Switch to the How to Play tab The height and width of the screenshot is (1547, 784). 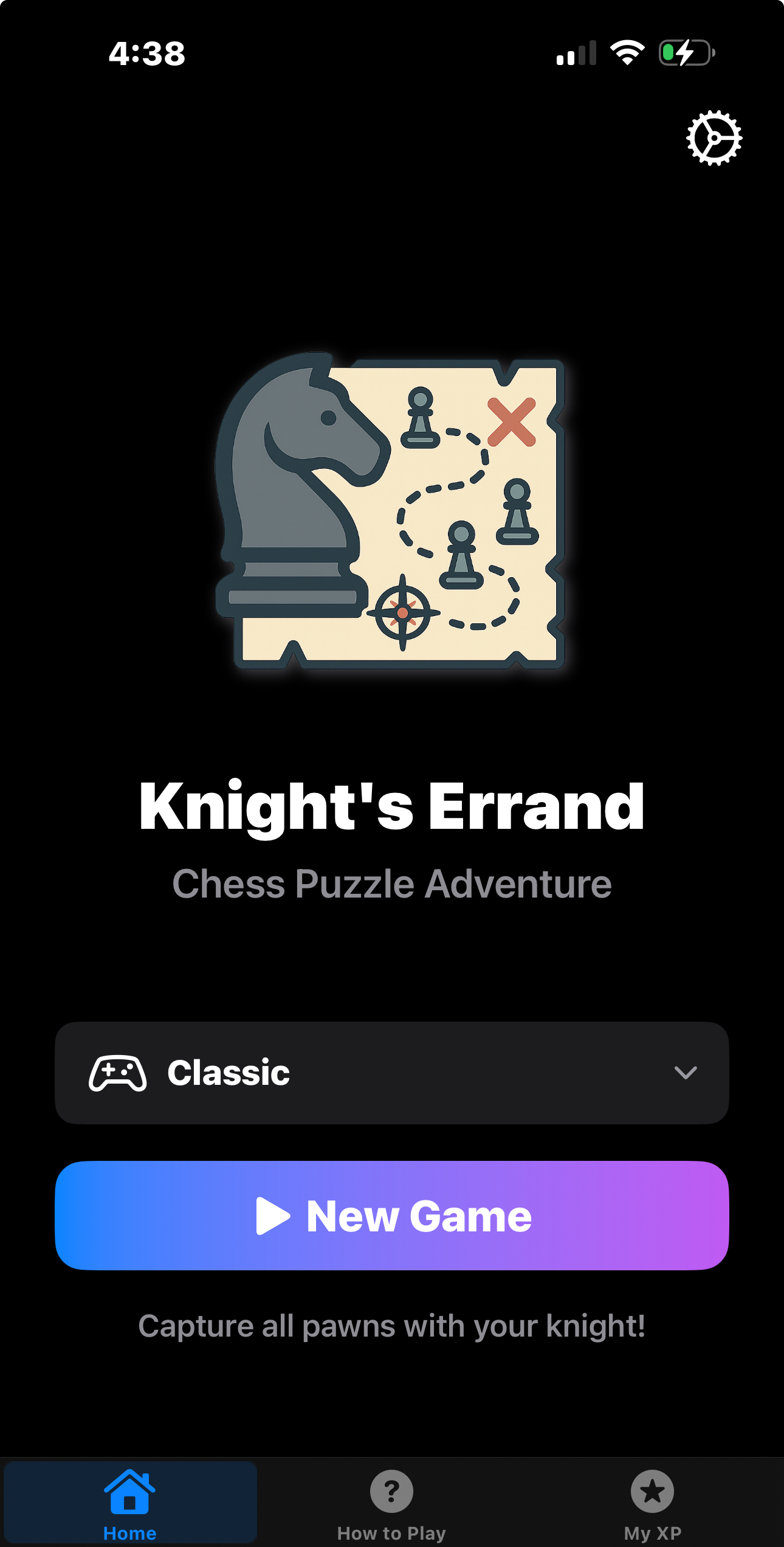click(x=391, y=1503)
